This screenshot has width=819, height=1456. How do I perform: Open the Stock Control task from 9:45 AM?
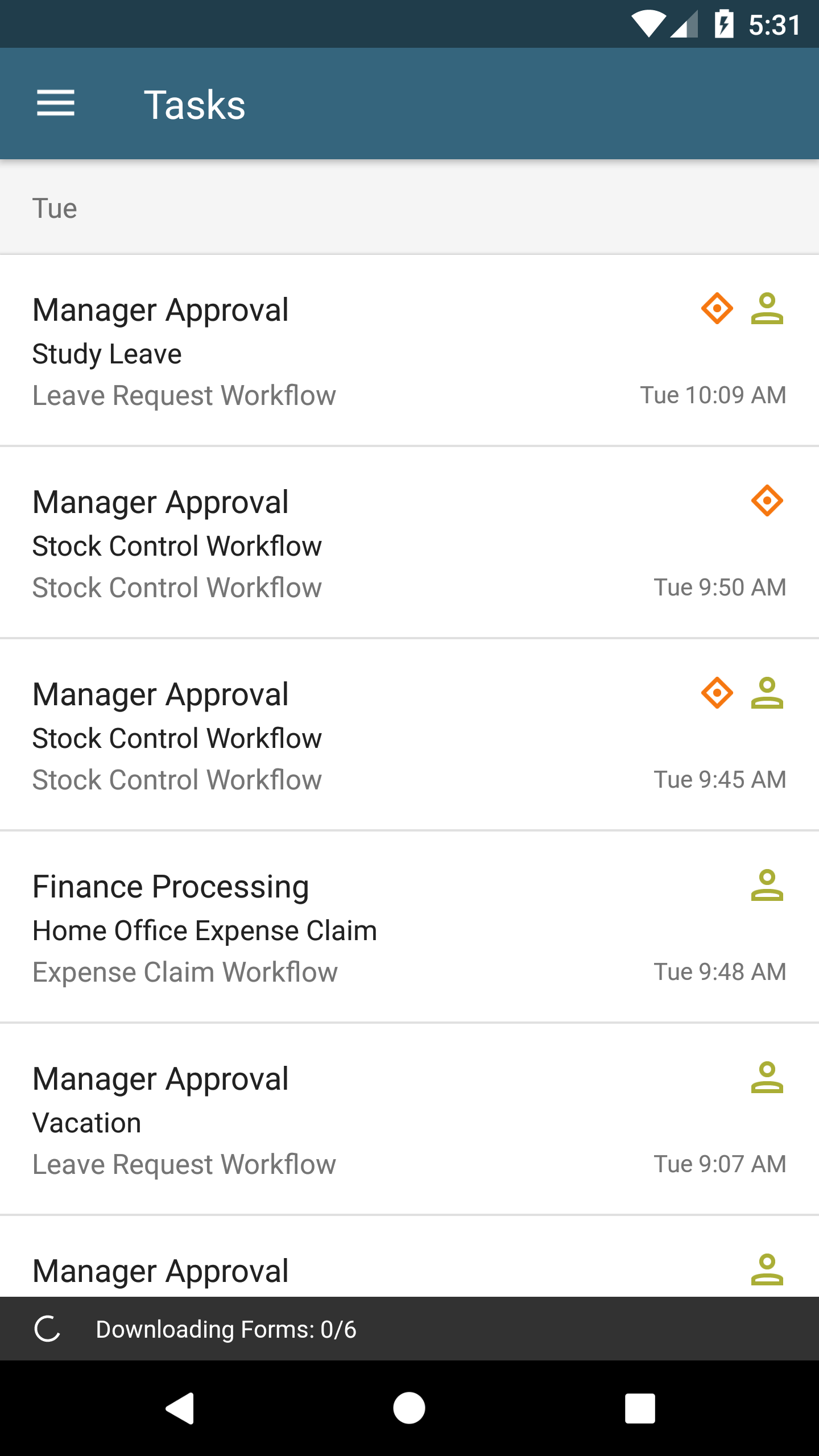[409, 735]
